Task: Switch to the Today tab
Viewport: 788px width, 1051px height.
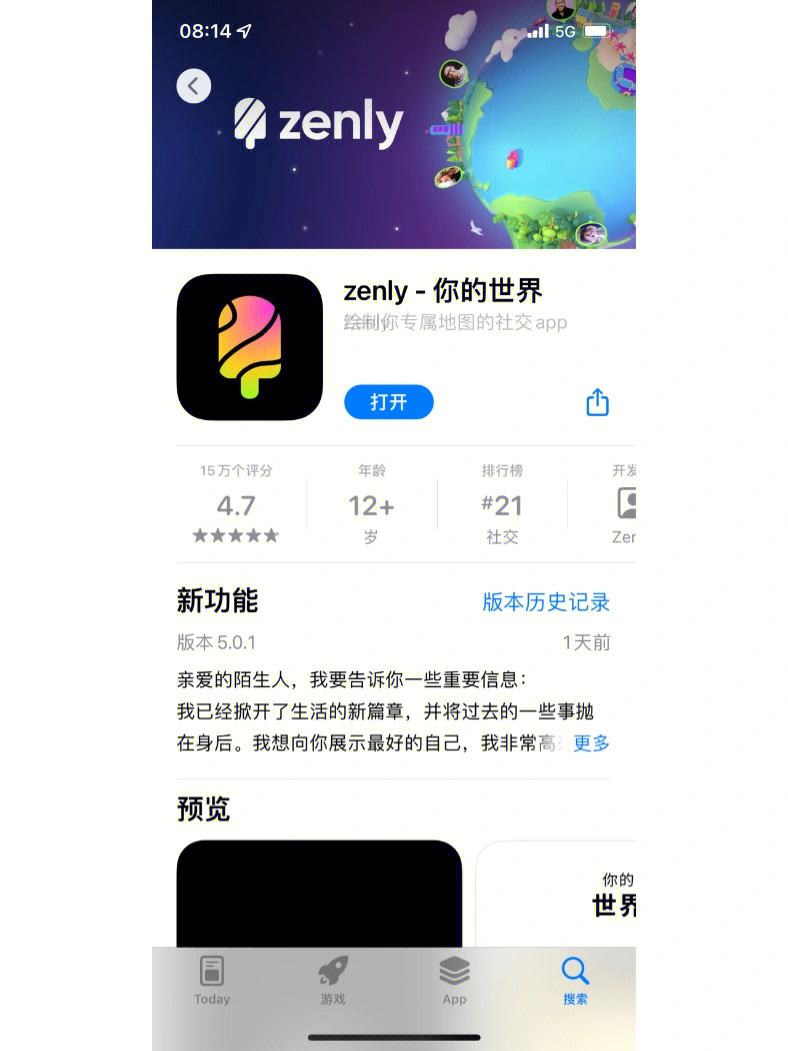Action: click(x=212, y=980)
